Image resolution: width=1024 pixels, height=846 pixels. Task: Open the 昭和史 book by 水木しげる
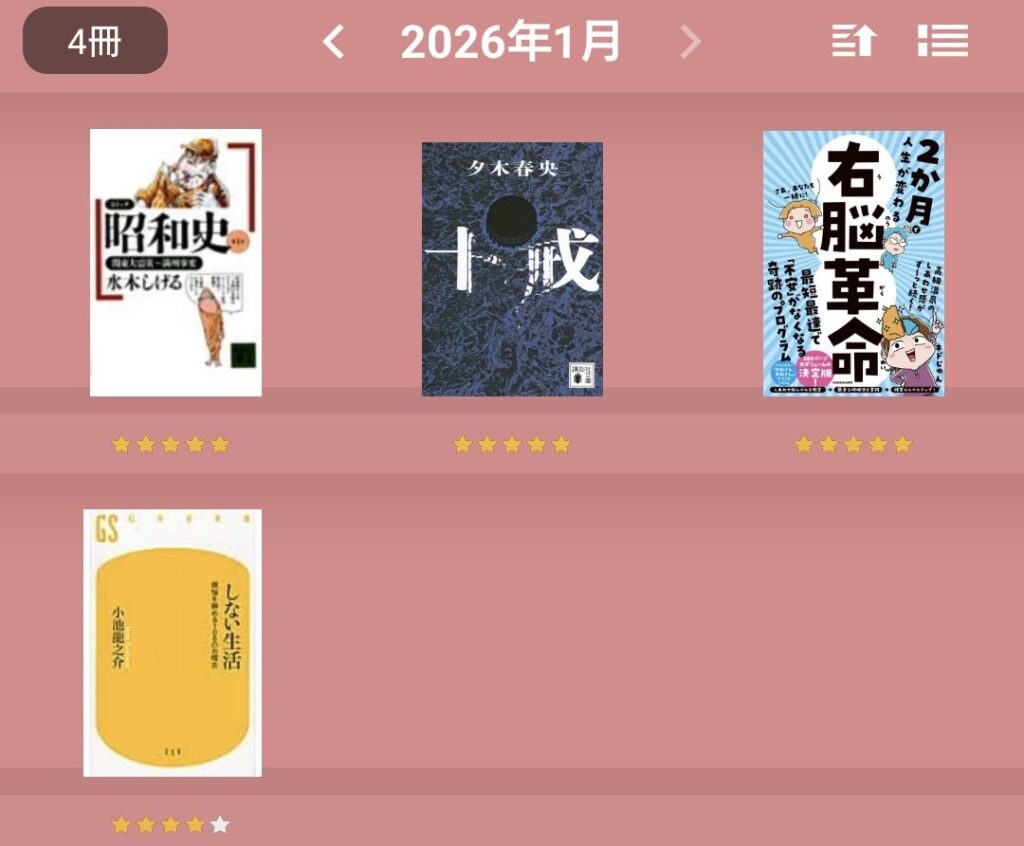click(176, 262)
